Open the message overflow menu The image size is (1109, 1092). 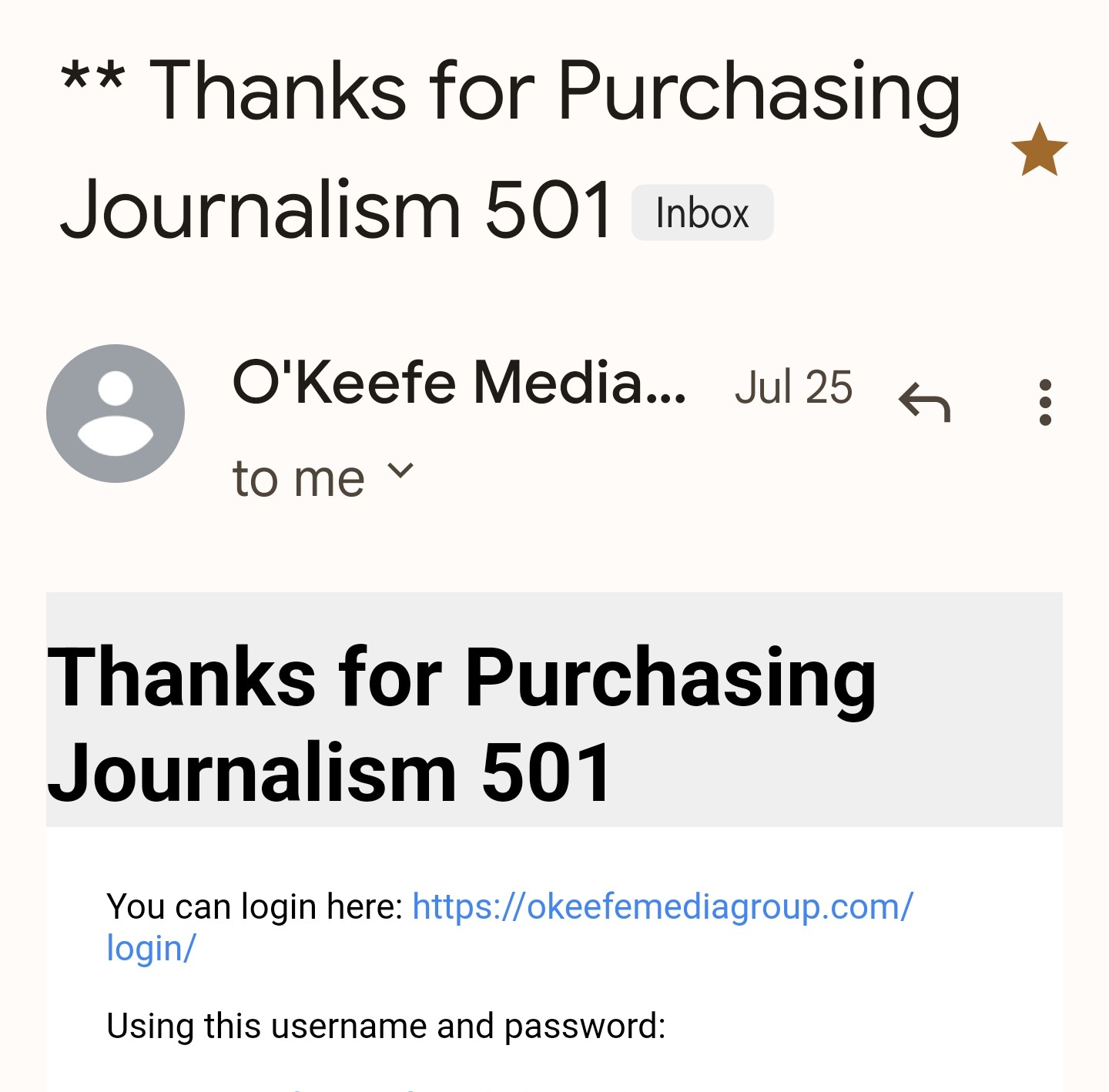tap(1045, 402)
